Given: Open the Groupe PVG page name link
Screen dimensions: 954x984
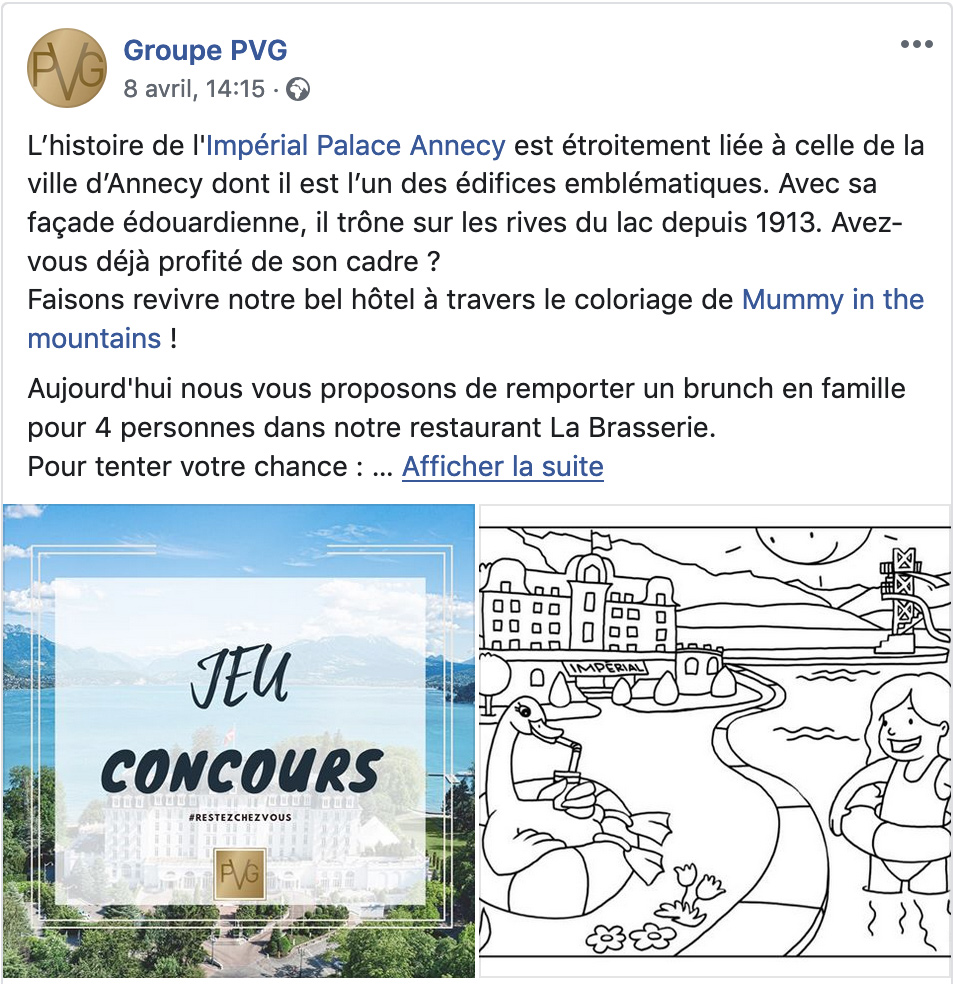Looking at the screenshot, I should pyautogui.click(x=205, y=50).
